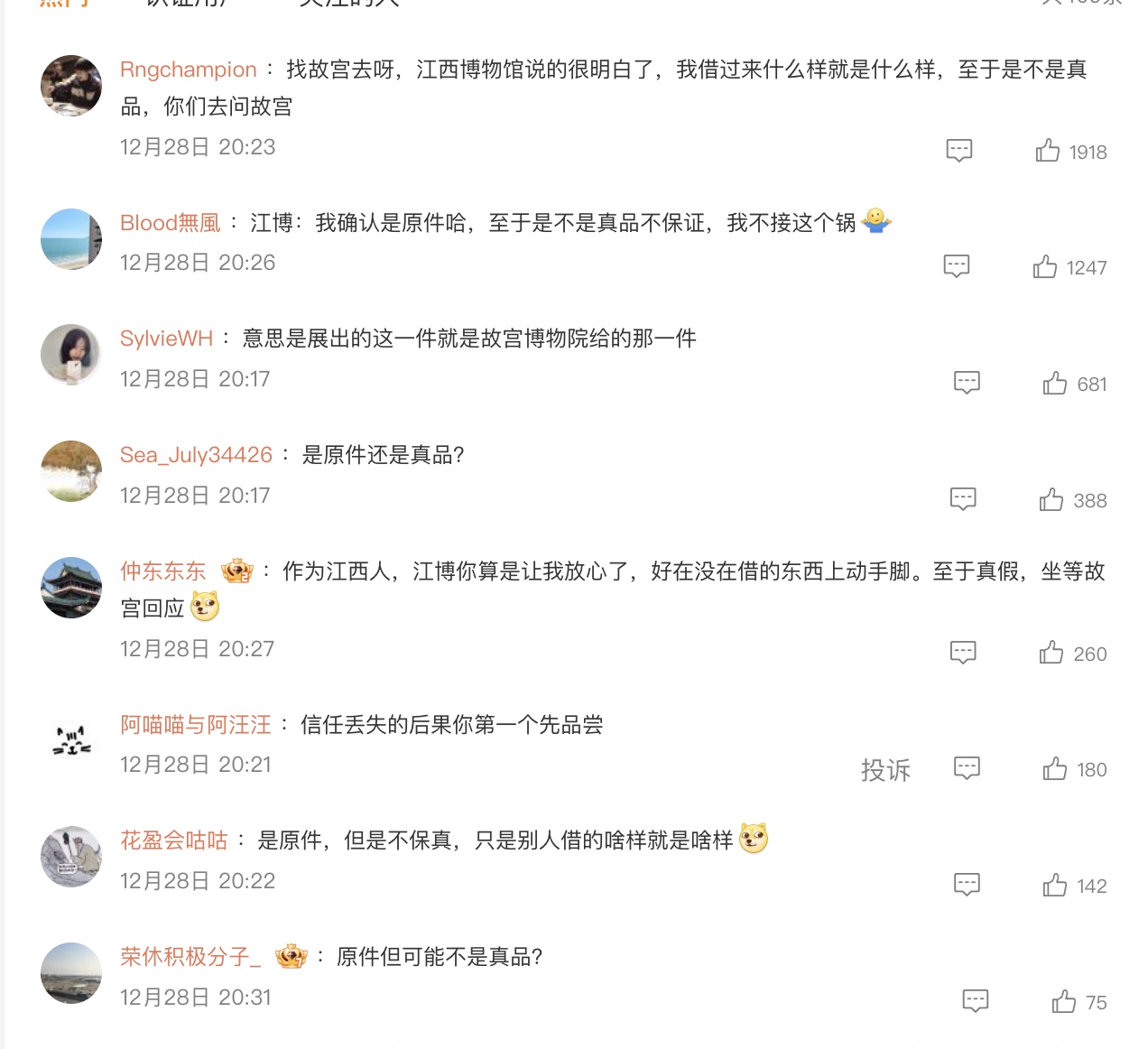The image size is (1148, 1049).
Task: Reply to Blood無風's comment
Action: click(956, 265)
